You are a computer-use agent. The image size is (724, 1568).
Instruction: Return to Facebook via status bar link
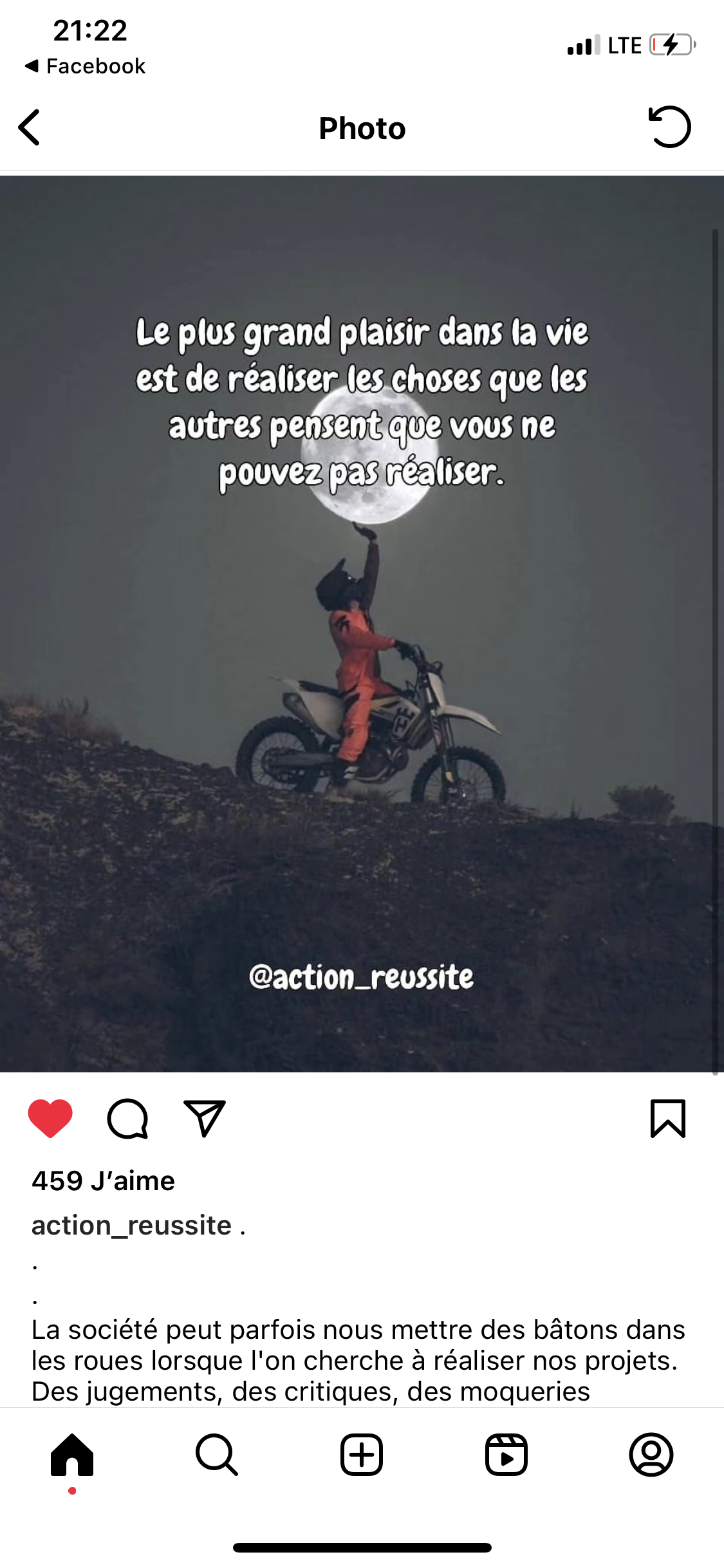pos(85,66)
